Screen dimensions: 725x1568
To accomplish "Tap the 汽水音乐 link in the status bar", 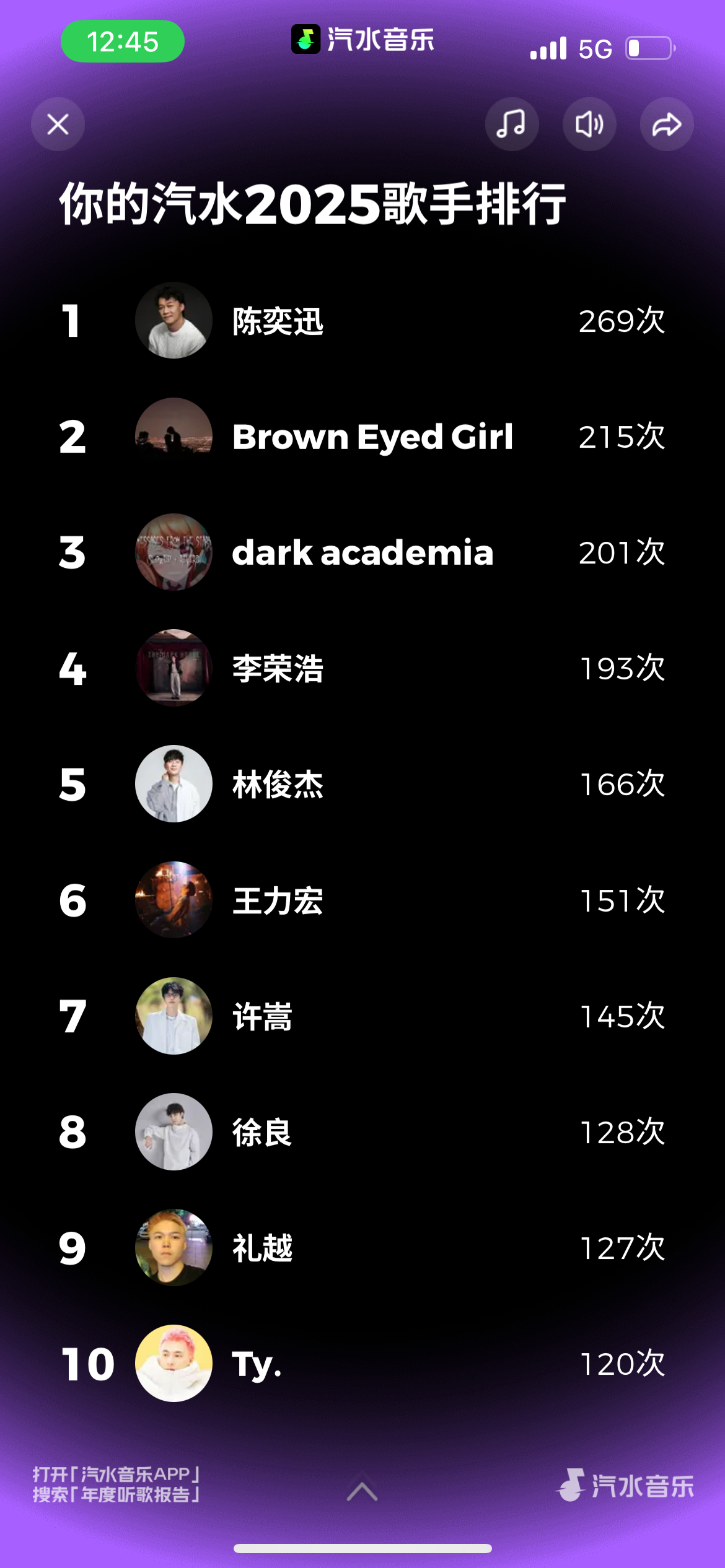I will (362, 40).
